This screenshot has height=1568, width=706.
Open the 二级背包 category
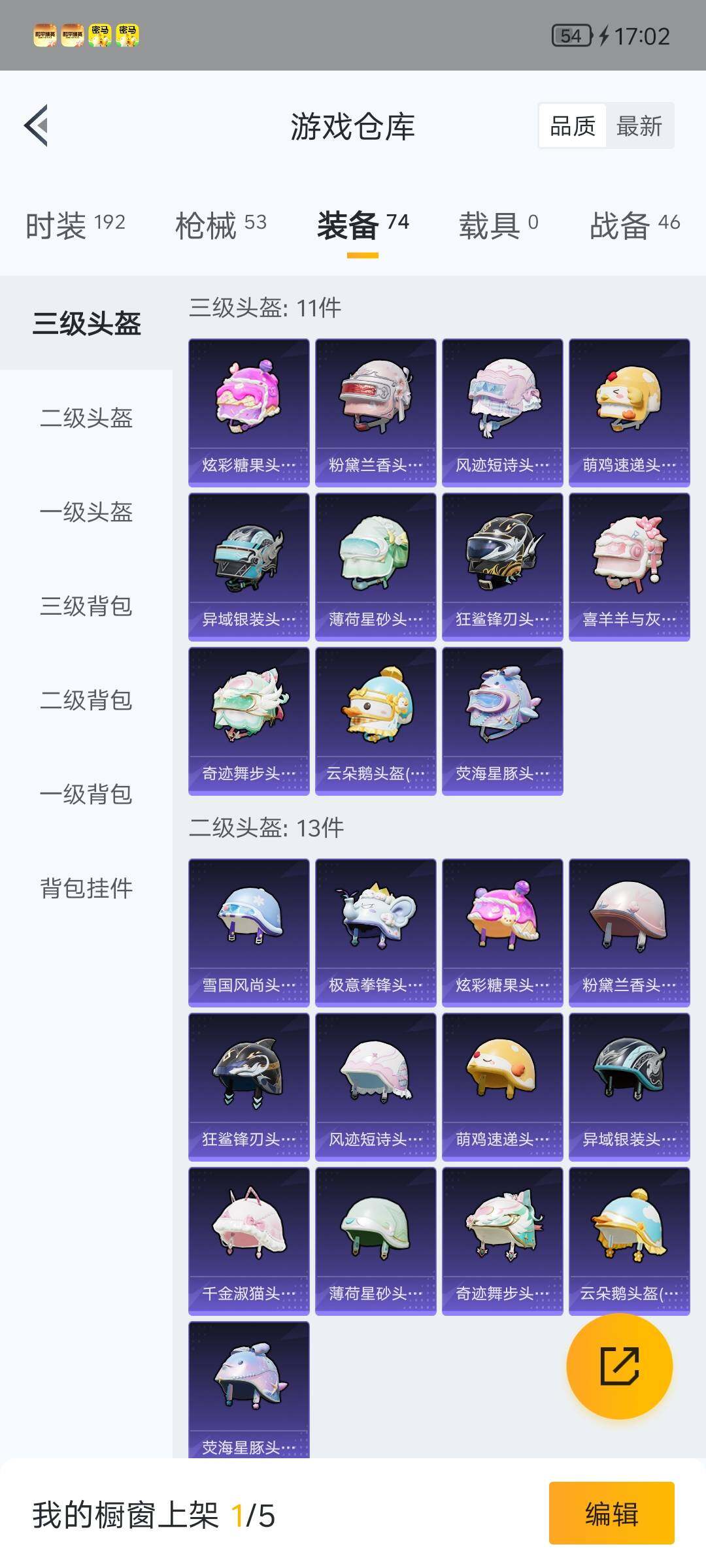[86, 700]
